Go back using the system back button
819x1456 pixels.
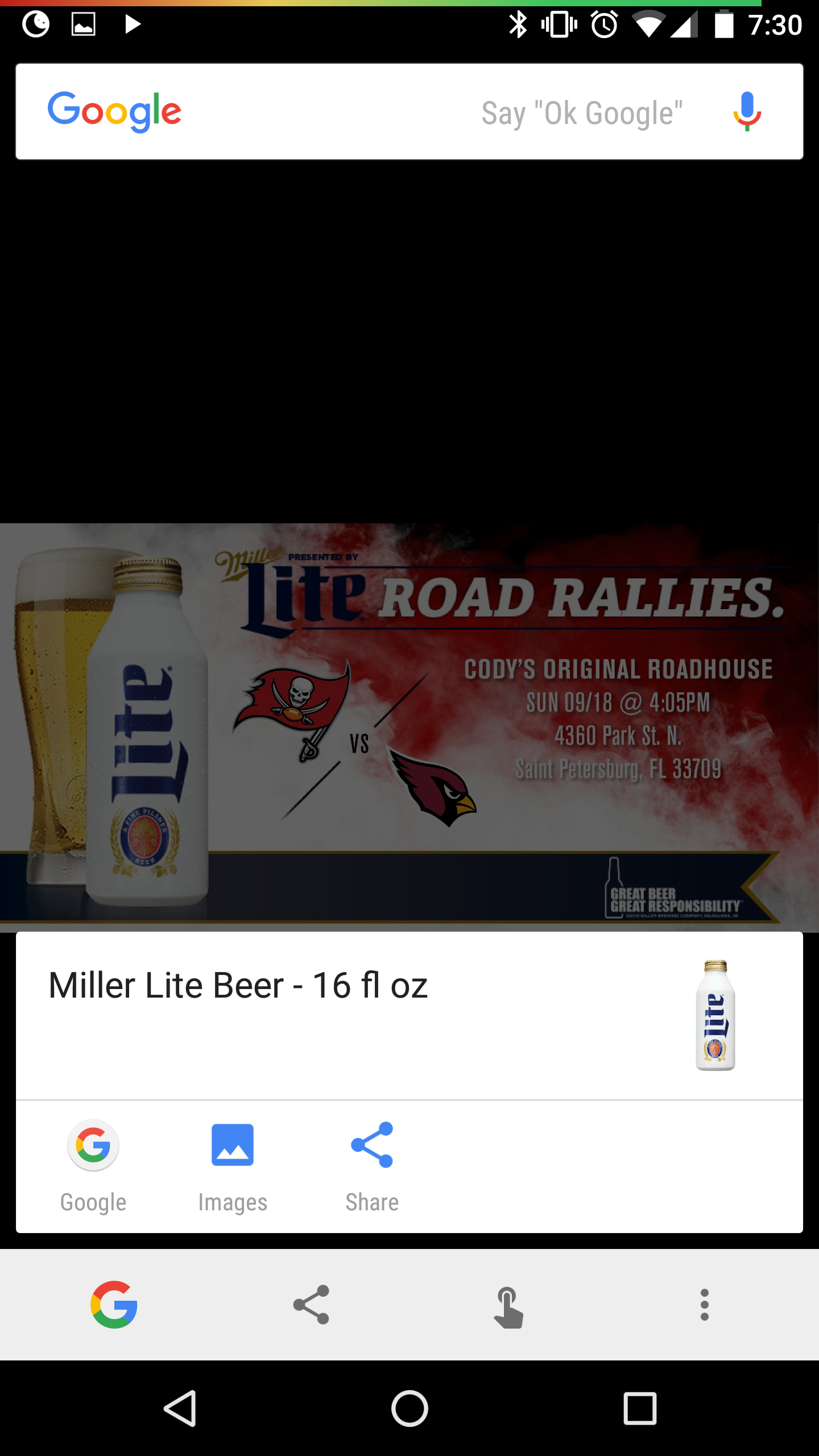click(180, 1409)
